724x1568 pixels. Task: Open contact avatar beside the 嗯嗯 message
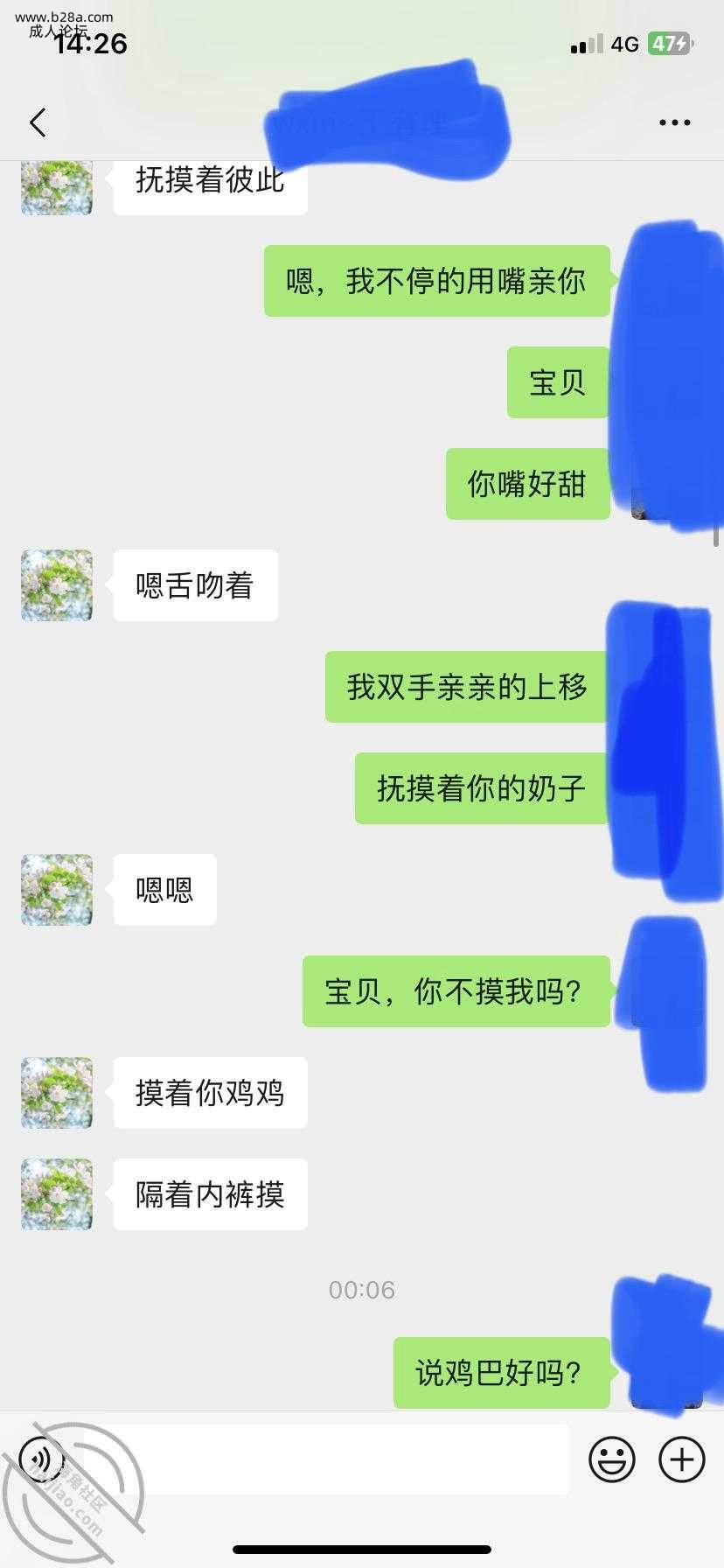57,890
